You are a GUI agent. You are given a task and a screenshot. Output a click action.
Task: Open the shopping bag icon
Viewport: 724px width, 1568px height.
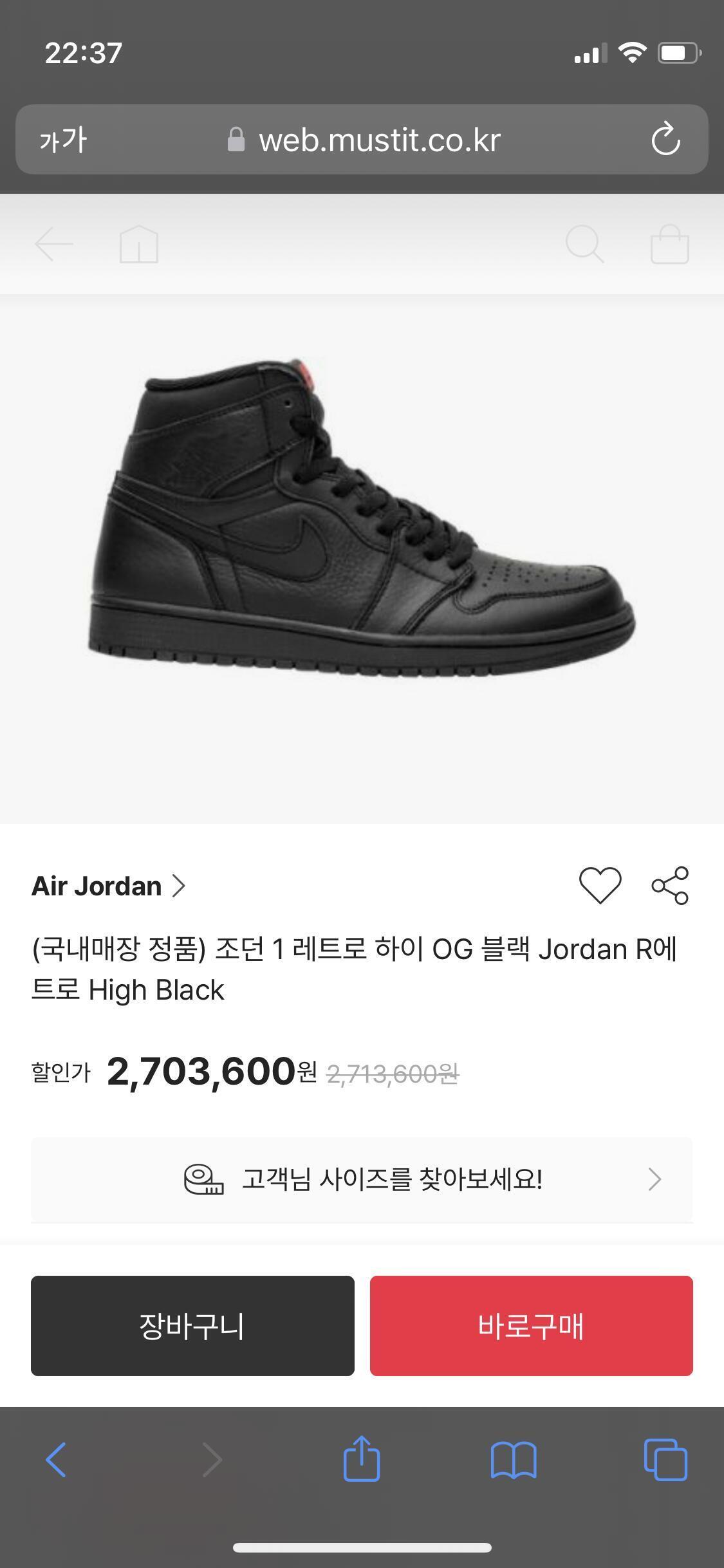[669, 245]
